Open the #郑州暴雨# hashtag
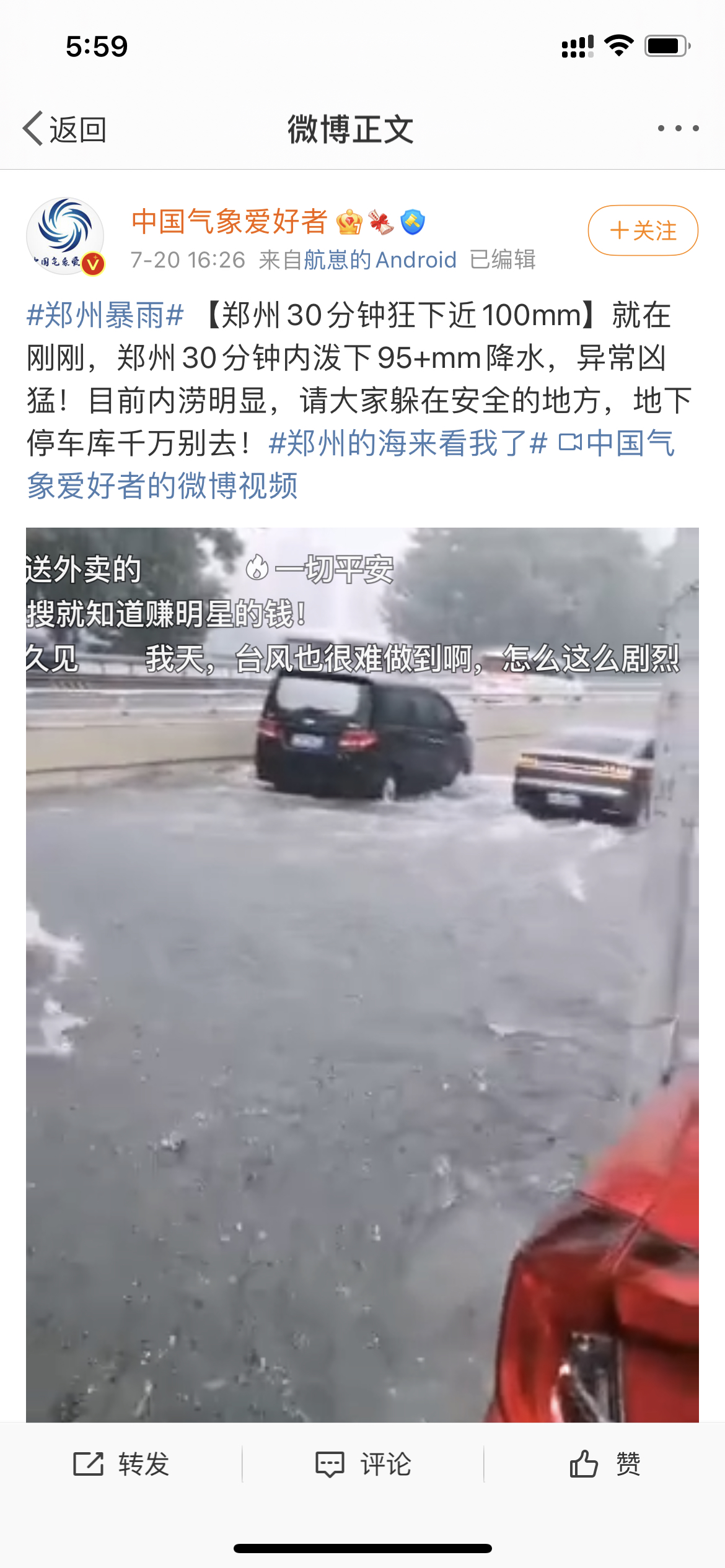The height and width of the screenshot is (1568, 725). pos(105,315)
